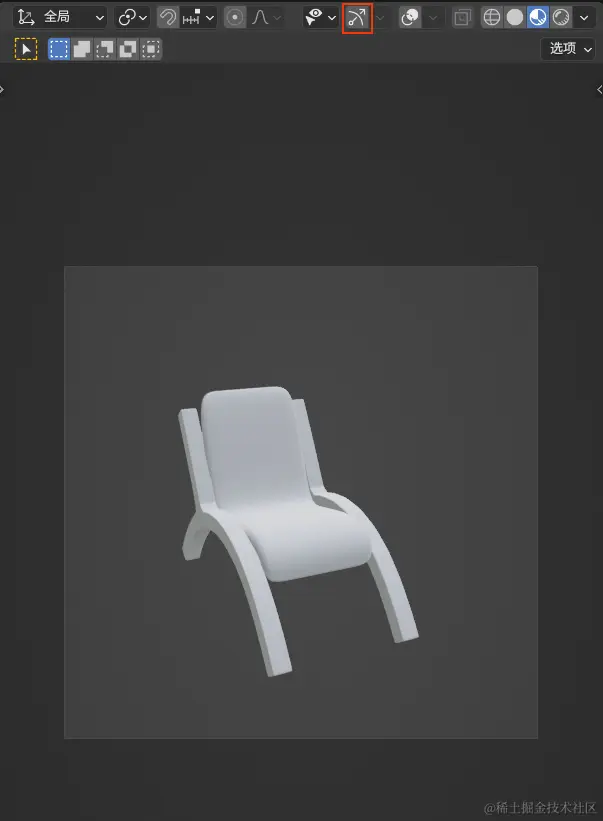Viewport: 603px width, 821px height.
Task: Expand the shading options arrow
Action: click(x=584, y=17)
